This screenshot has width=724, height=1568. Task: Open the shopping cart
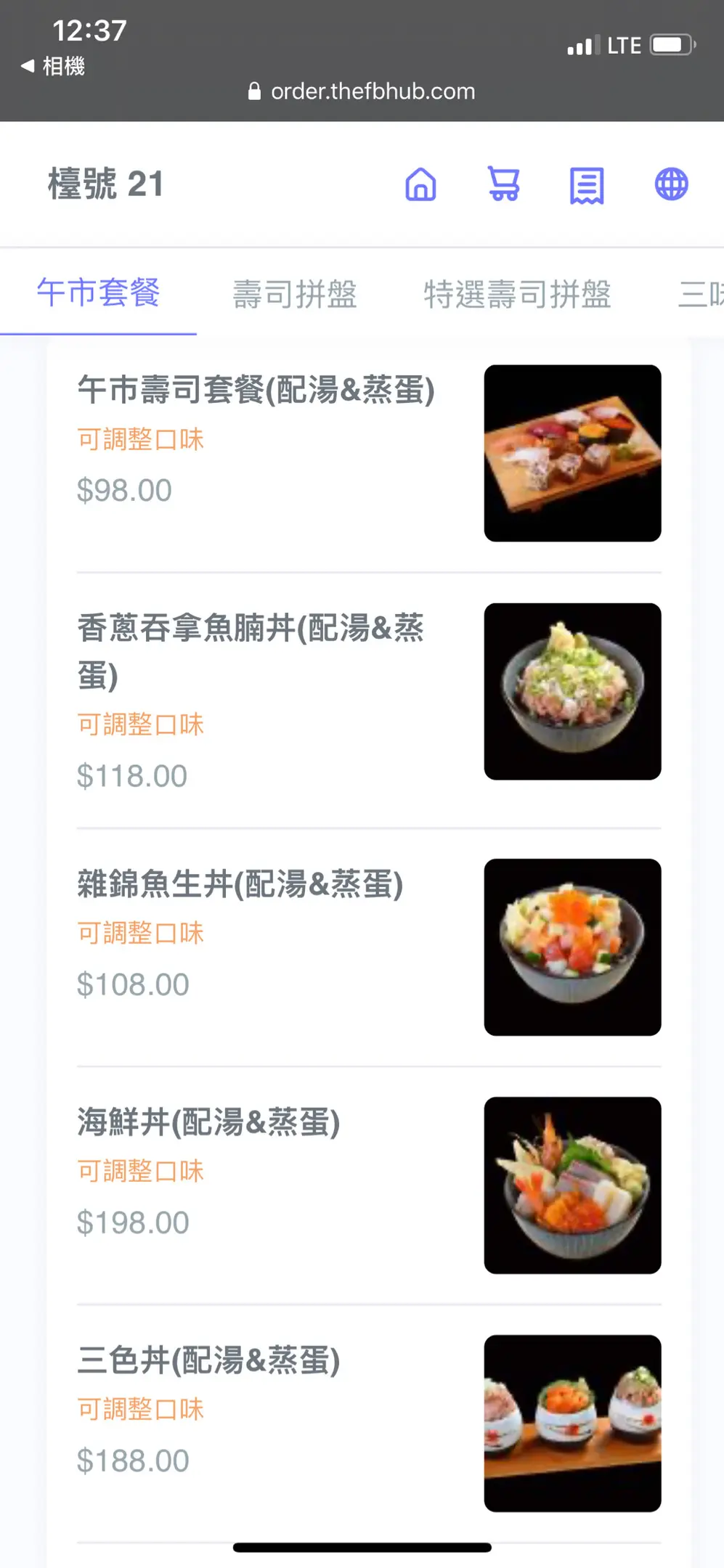(503, 184)
